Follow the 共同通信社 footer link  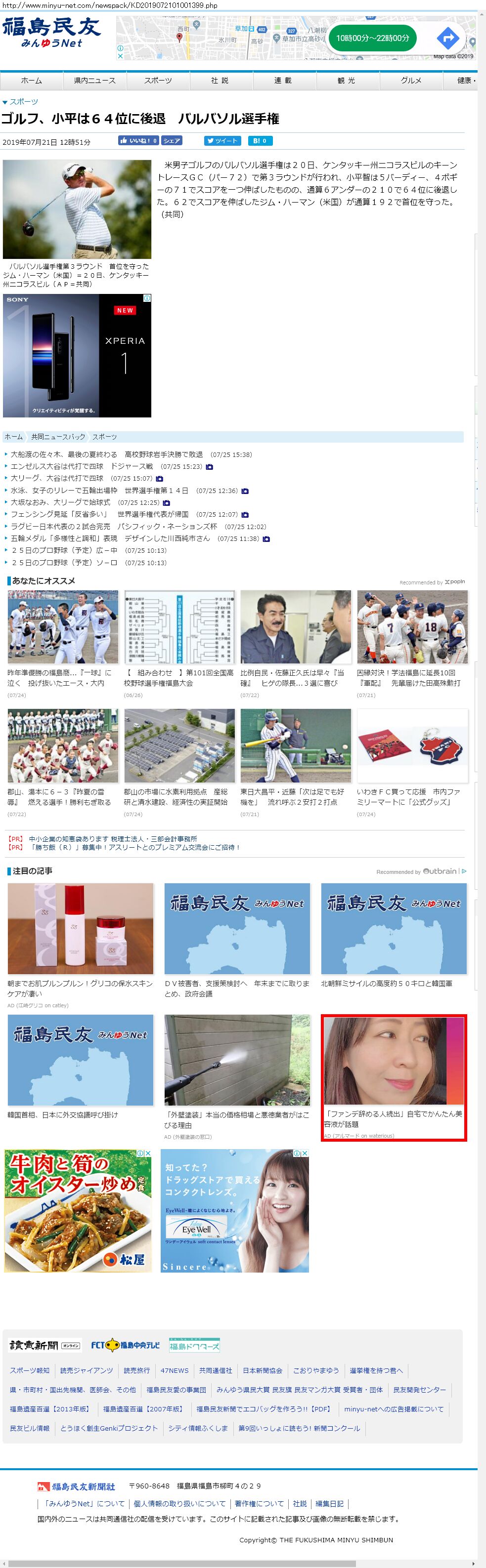coord(216,1370)
